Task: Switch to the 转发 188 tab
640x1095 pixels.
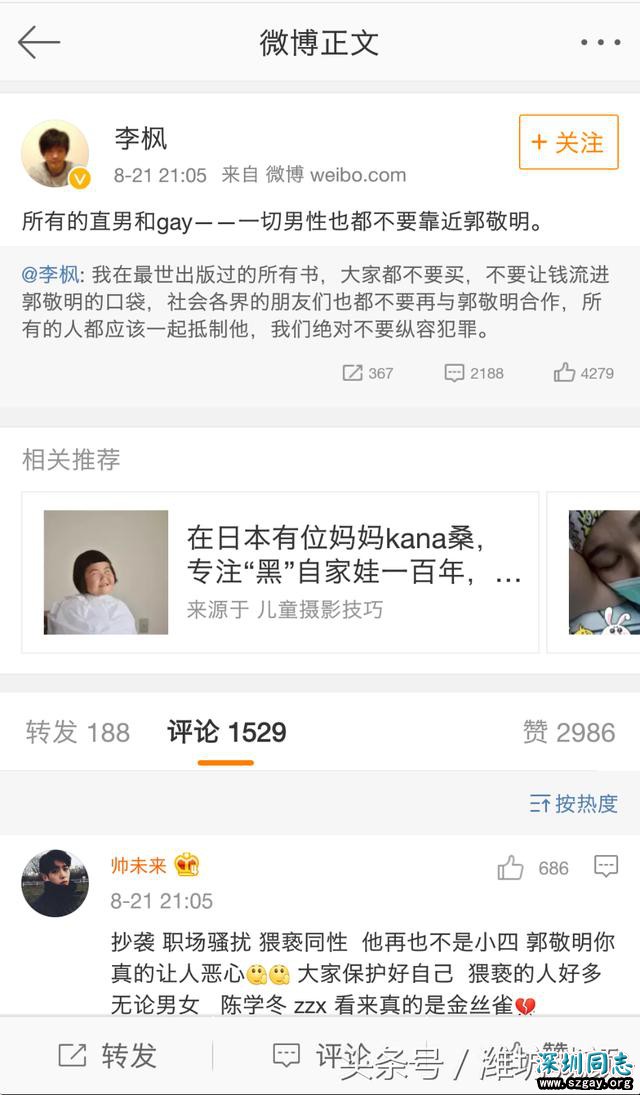Action: tap(78, 732)
